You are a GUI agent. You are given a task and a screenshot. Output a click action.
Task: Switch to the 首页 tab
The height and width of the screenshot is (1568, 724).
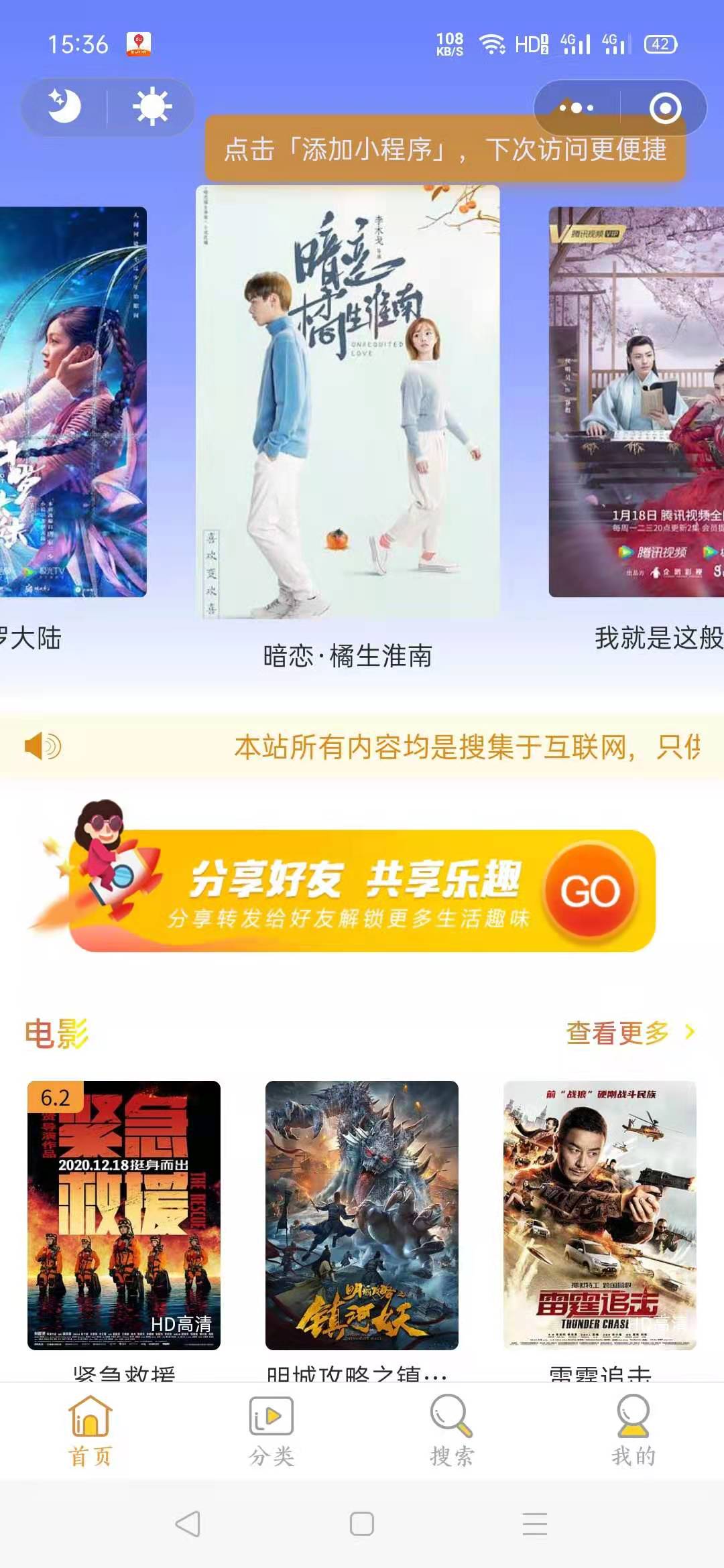[90, 1430]
